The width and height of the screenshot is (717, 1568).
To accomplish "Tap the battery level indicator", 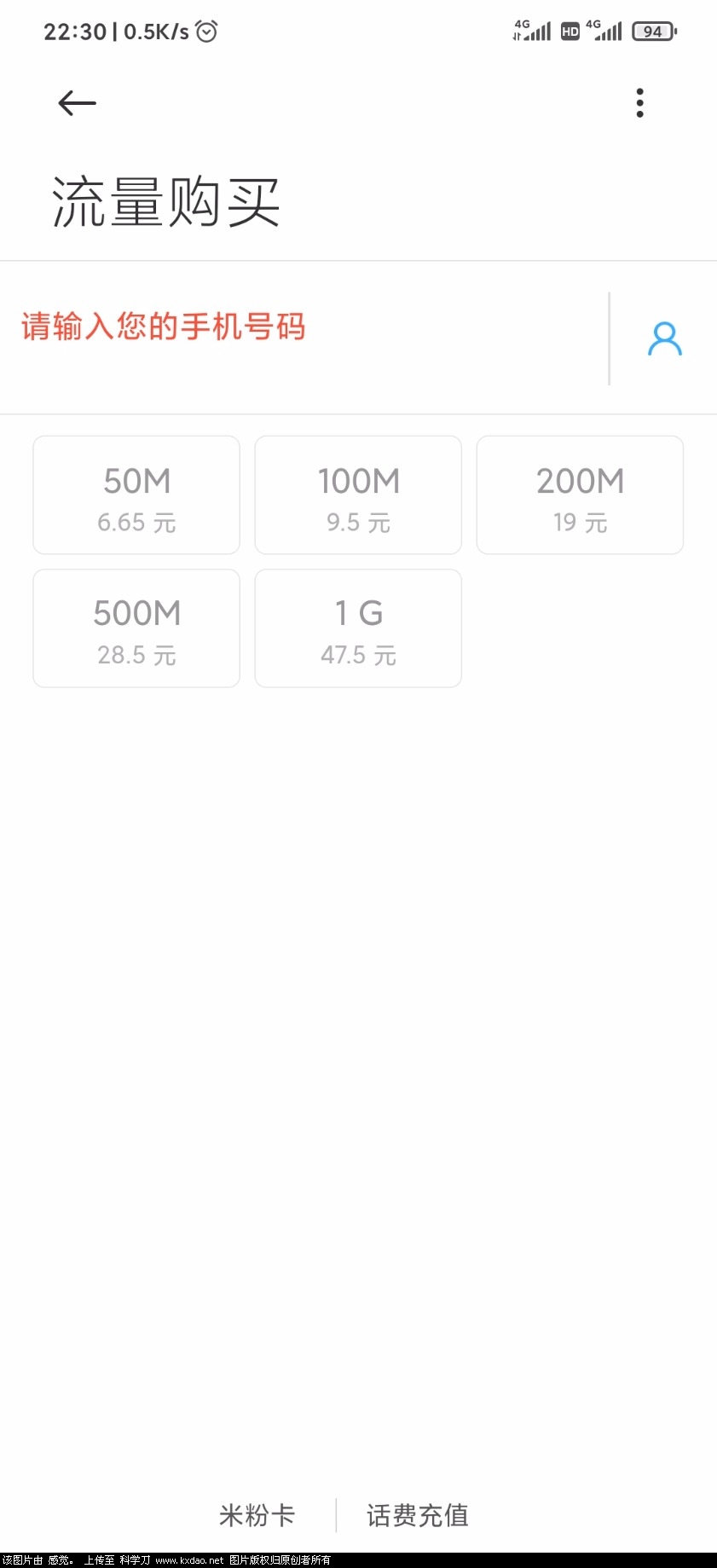I will [652, 31].
